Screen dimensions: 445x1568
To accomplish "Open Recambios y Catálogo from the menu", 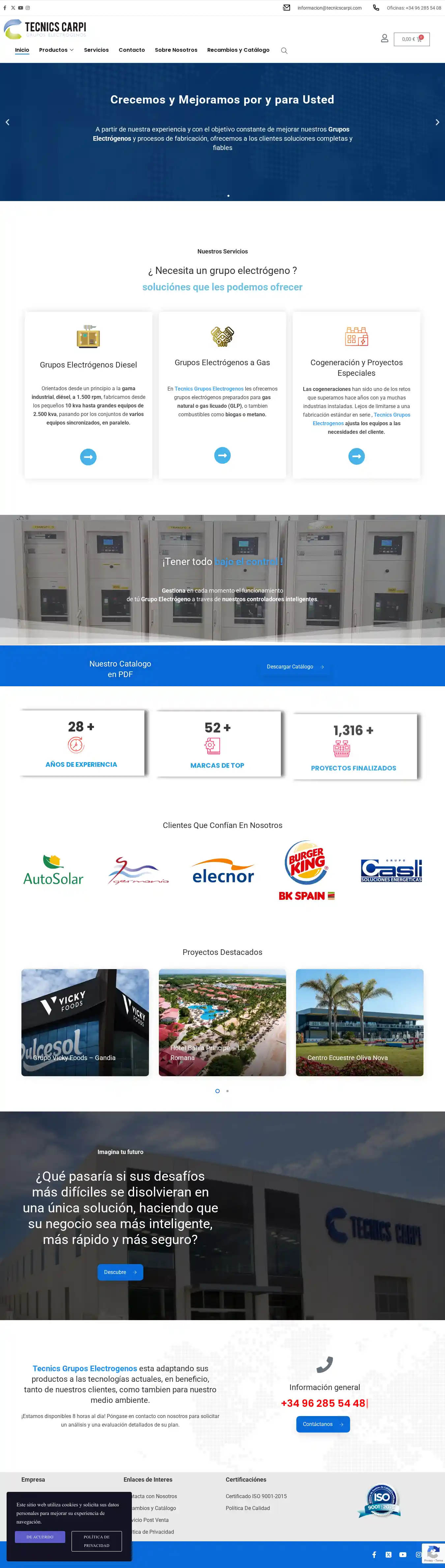I will [238, 50].
